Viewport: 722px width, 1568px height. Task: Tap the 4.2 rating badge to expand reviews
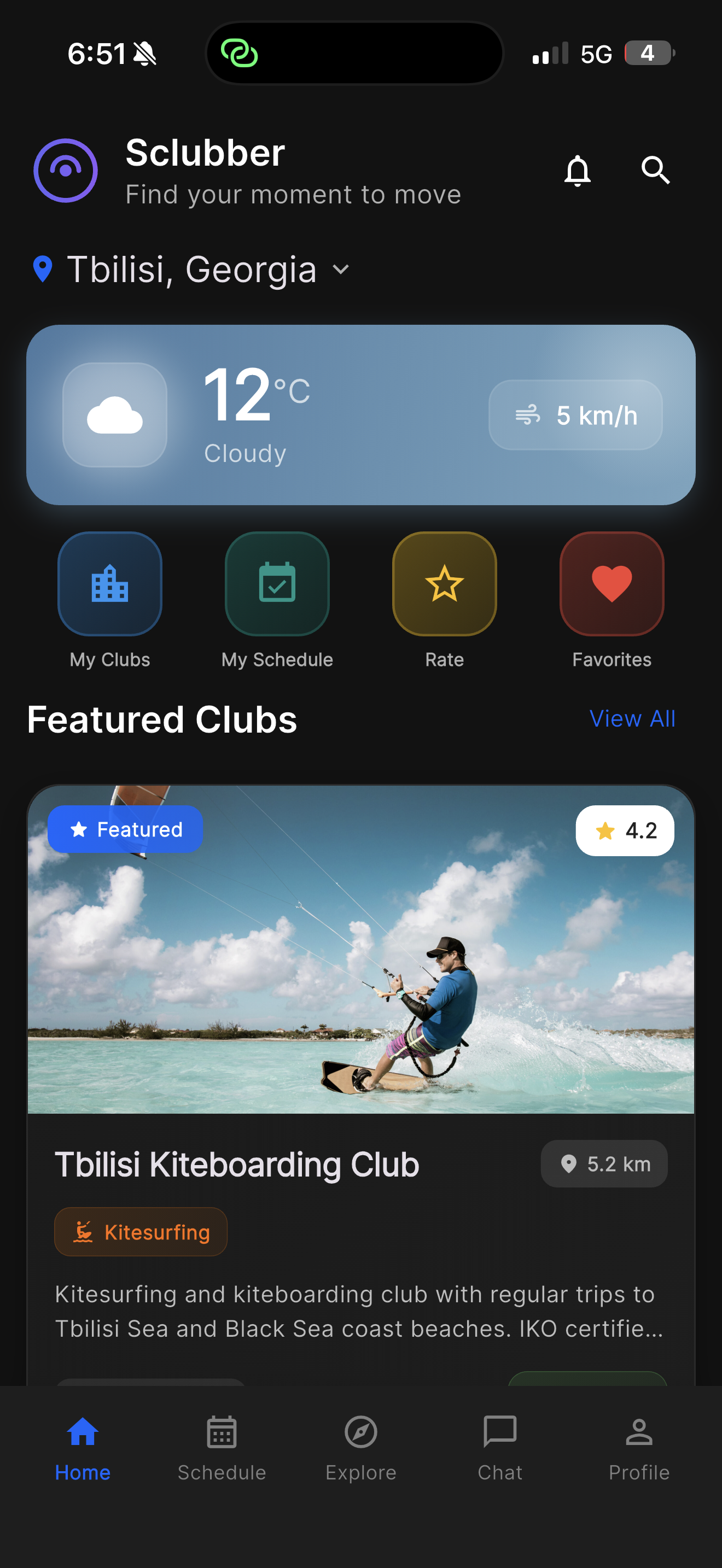(x=625, y=830)
